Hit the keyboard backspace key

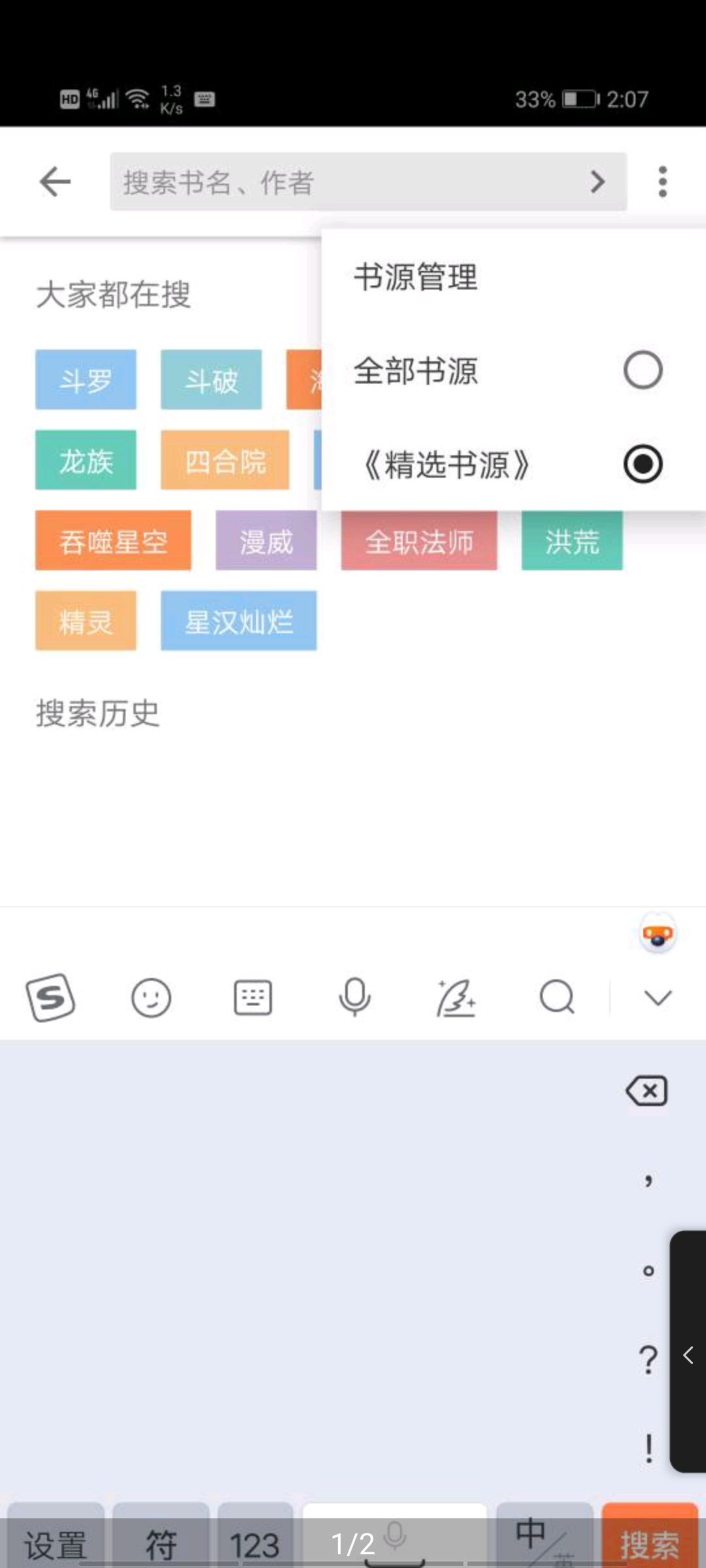coord(647,1091)
